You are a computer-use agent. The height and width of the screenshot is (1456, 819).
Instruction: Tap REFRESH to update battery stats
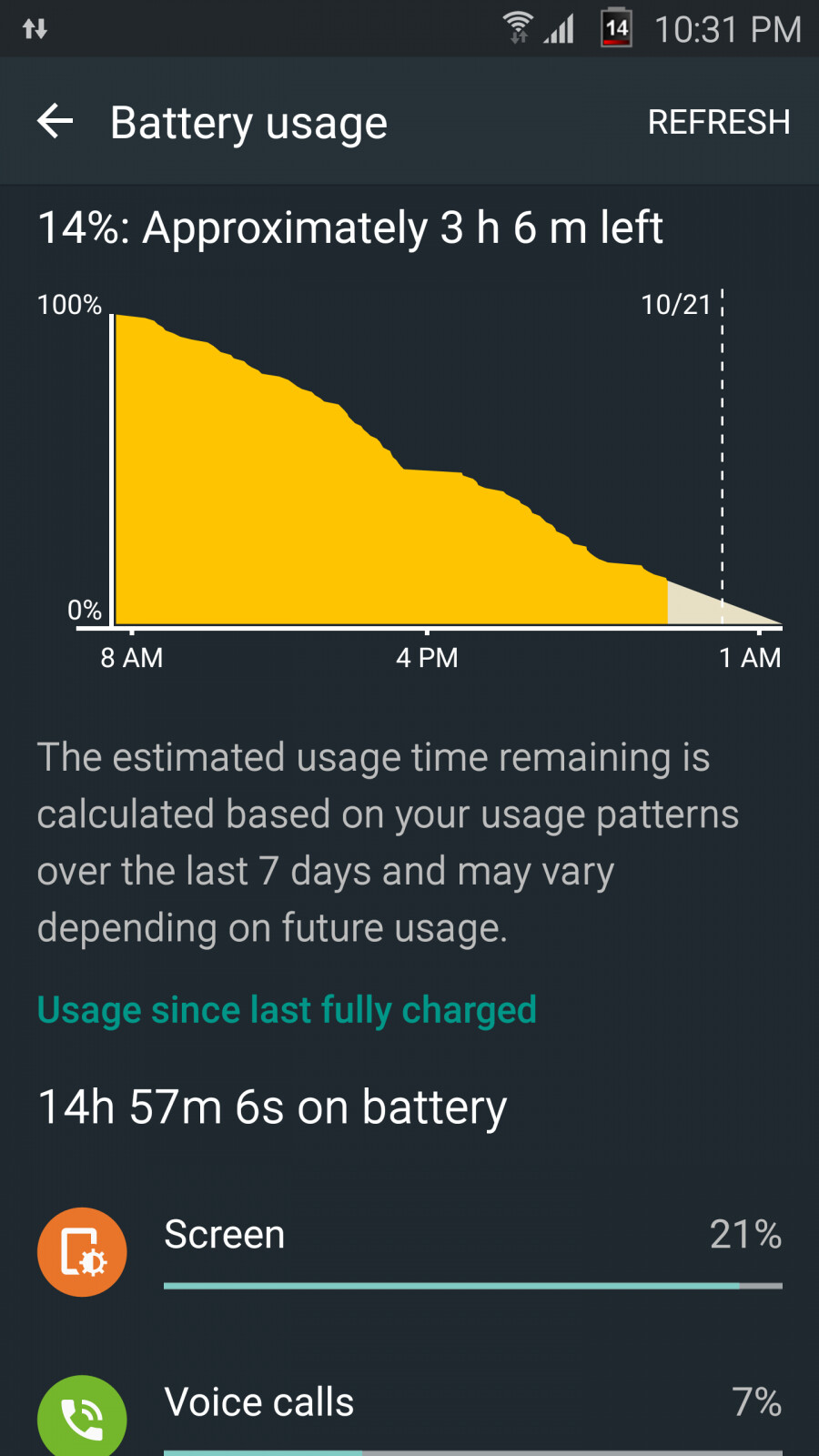(718, 122)
